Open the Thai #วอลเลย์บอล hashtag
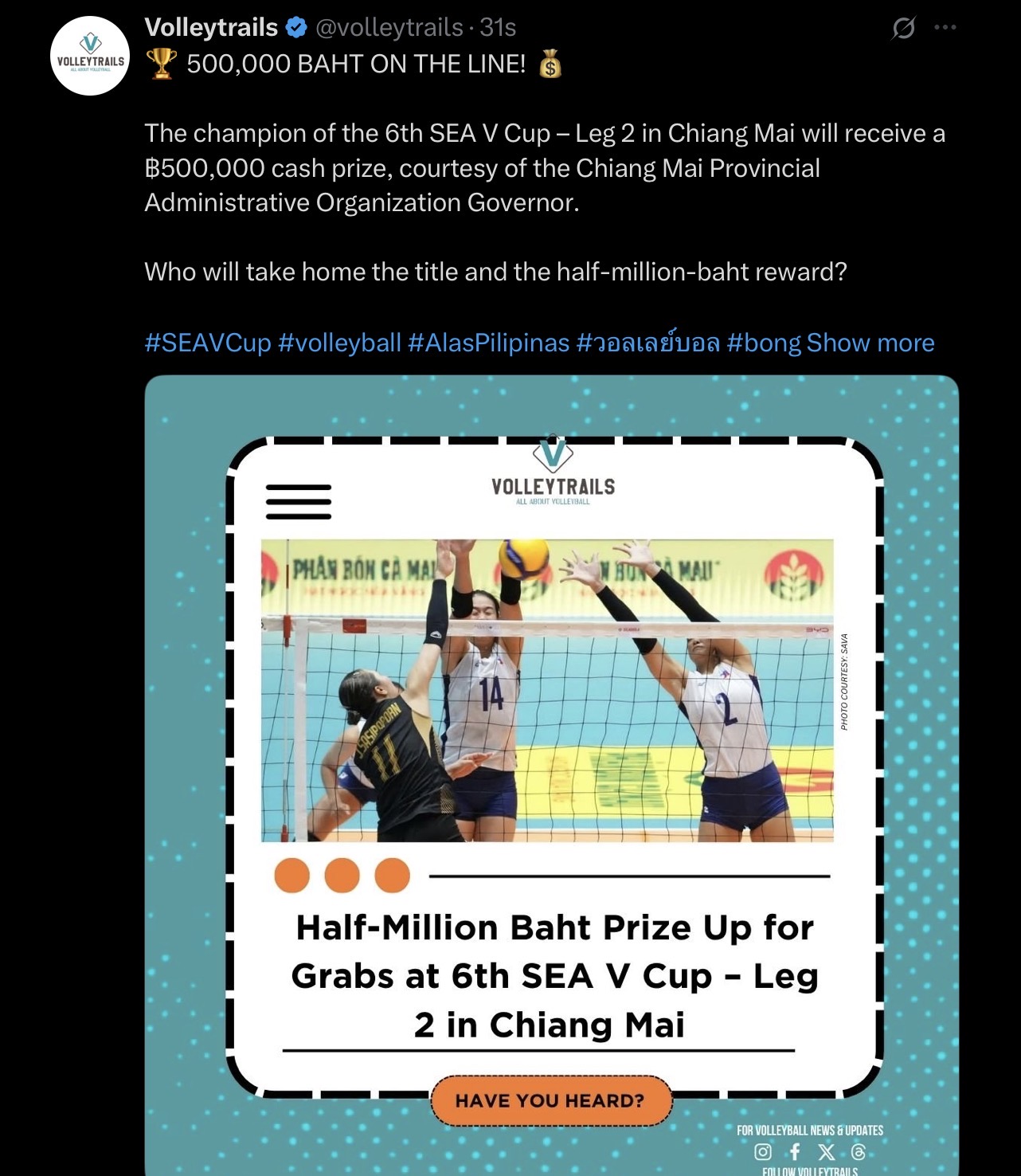1021x1176 pixels. coord(648,343)
